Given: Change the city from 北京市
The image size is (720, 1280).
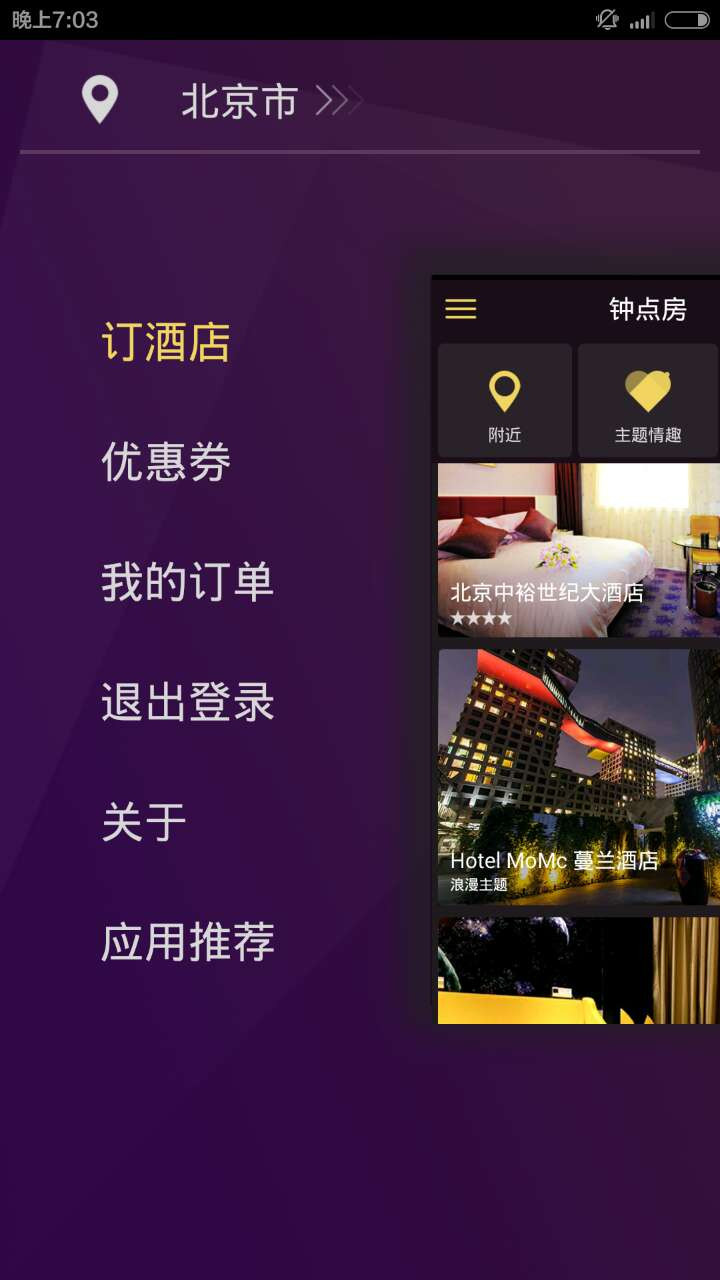Looking at the screenshot, I should [240, 102].
